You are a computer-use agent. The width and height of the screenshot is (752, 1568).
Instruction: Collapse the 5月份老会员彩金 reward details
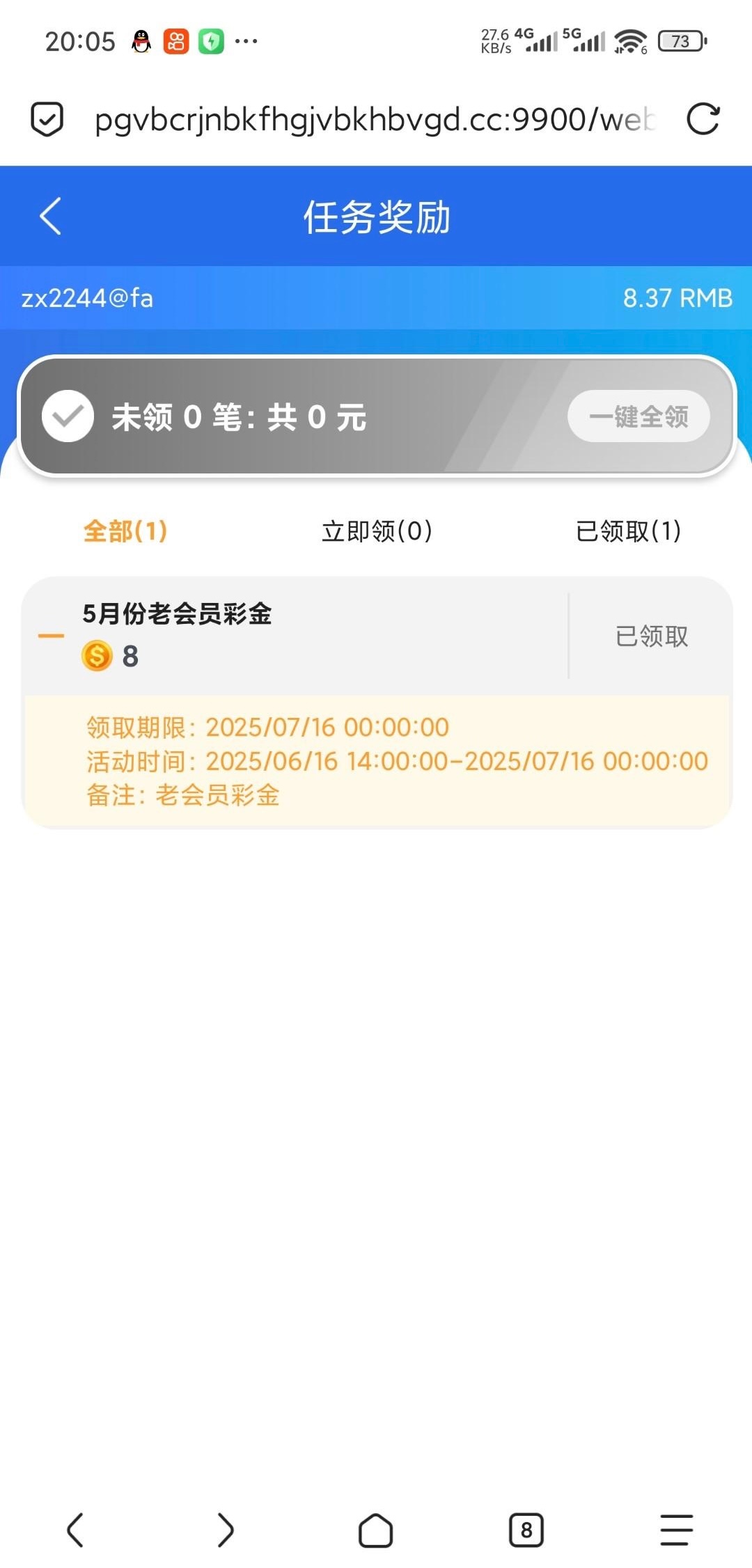pos(51,636)
